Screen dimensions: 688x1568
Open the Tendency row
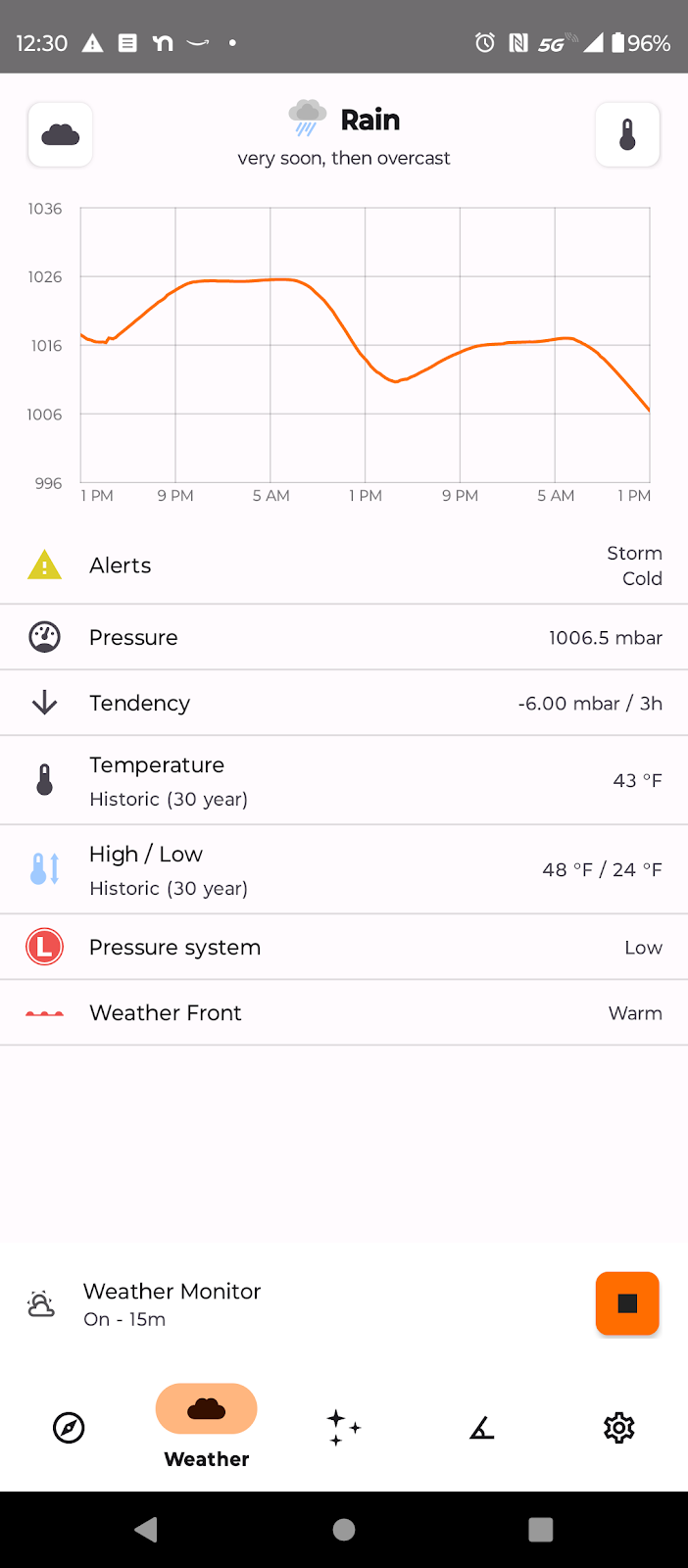pos(344,703)
